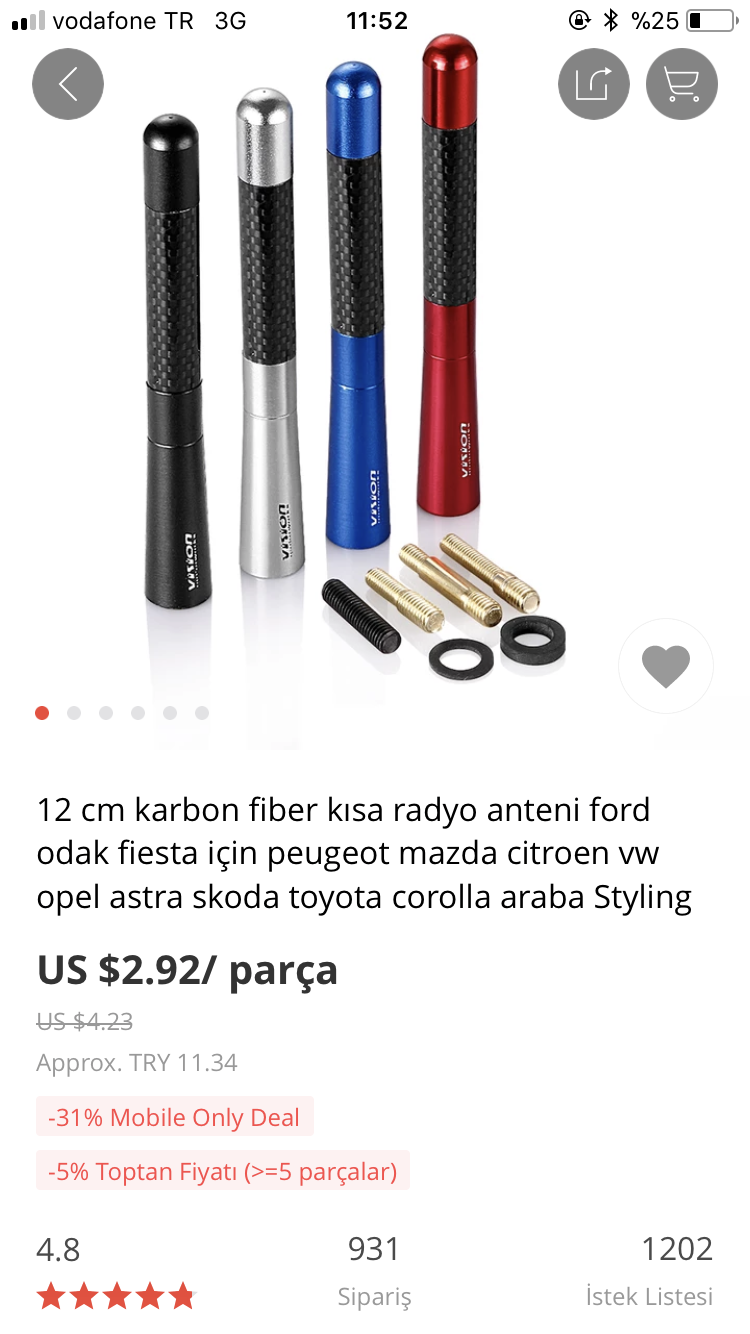The height and width of the screenshot is (1334, 750).
Task: Open the shopping cart
Action: pos(682,84)
